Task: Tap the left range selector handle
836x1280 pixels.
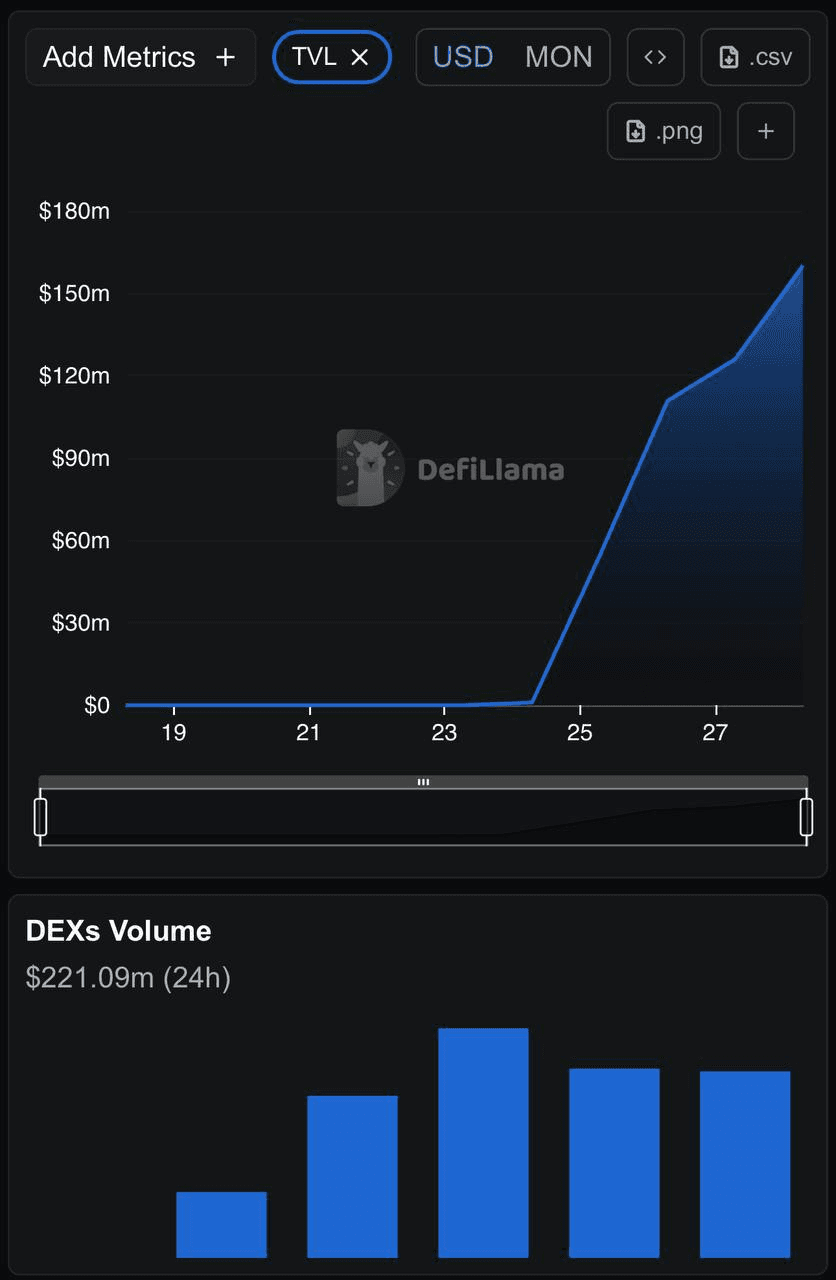Action: 41,816
